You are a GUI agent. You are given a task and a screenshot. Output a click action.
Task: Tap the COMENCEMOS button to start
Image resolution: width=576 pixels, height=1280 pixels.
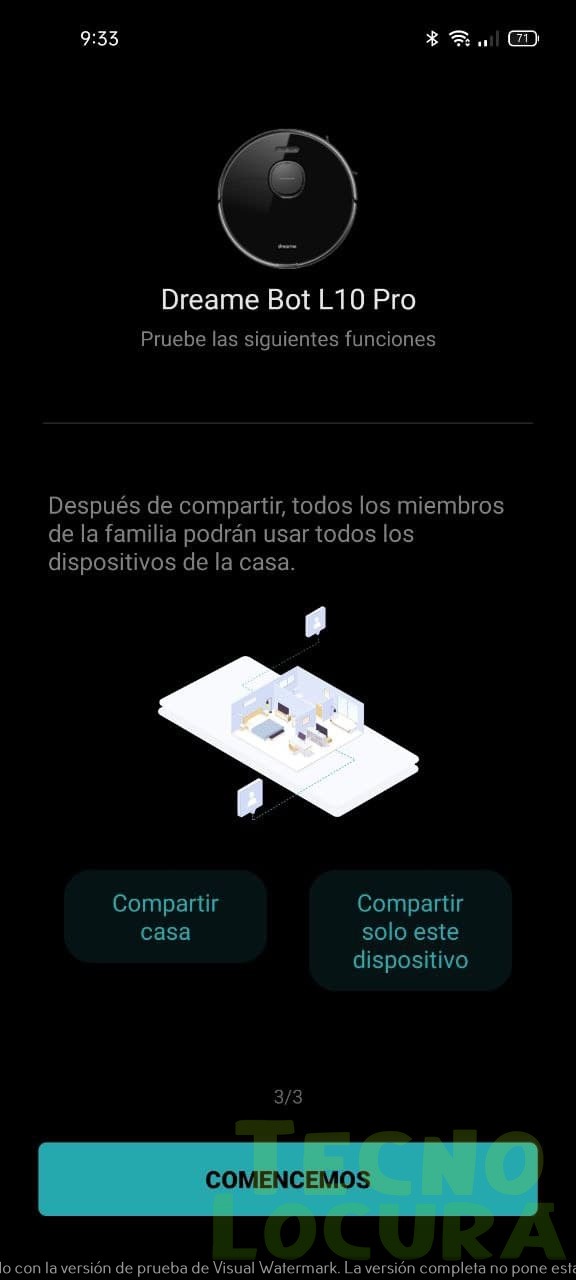[x=288, y=1179]
